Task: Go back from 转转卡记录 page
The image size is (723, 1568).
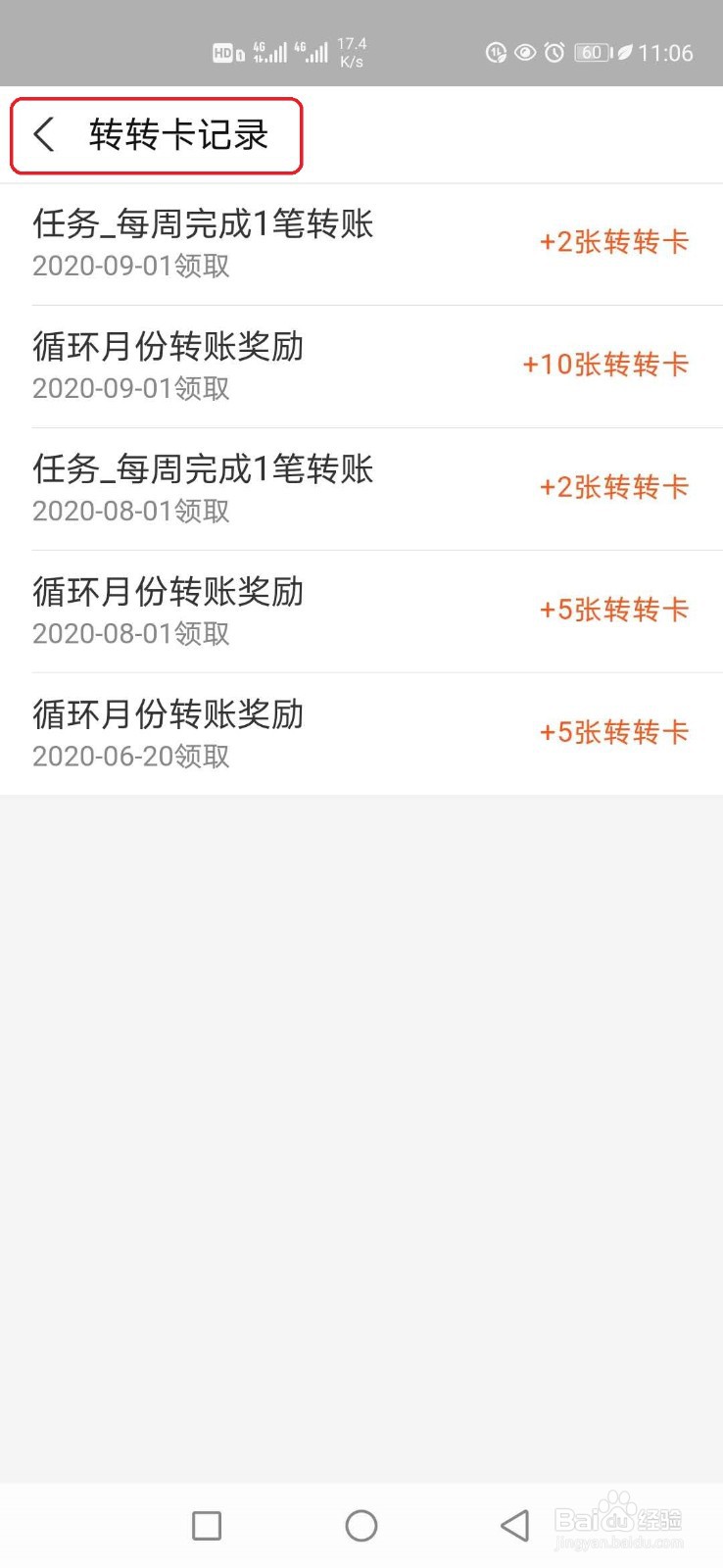Action: pos(44,134)
